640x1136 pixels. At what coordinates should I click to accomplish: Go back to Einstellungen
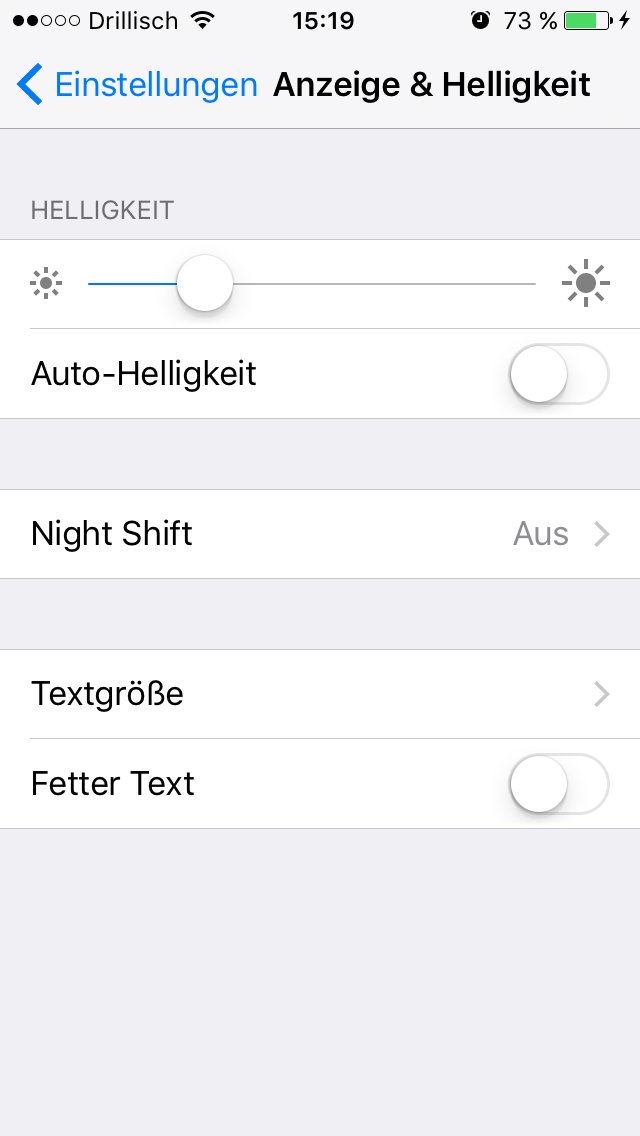(x=137, y=85)
